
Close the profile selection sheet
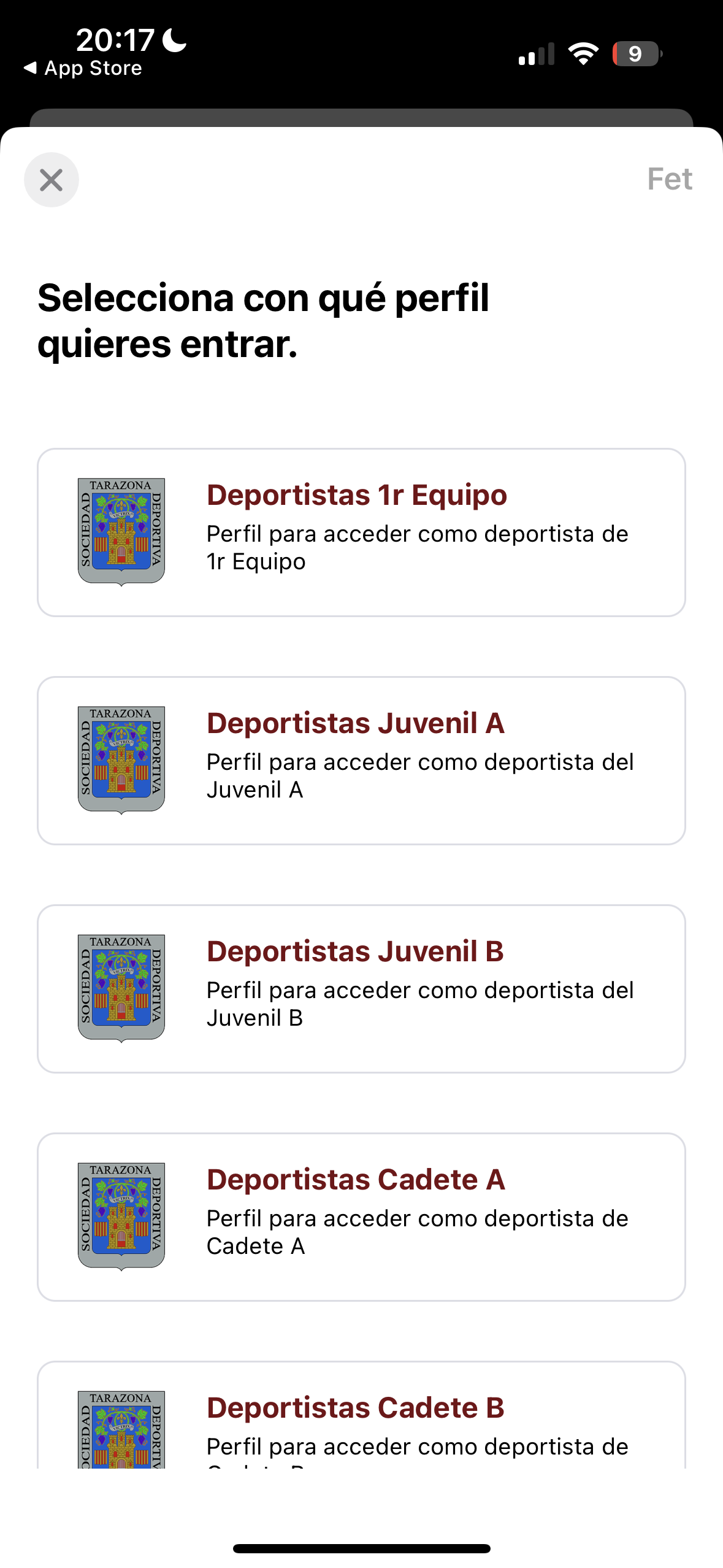[52, 180]
